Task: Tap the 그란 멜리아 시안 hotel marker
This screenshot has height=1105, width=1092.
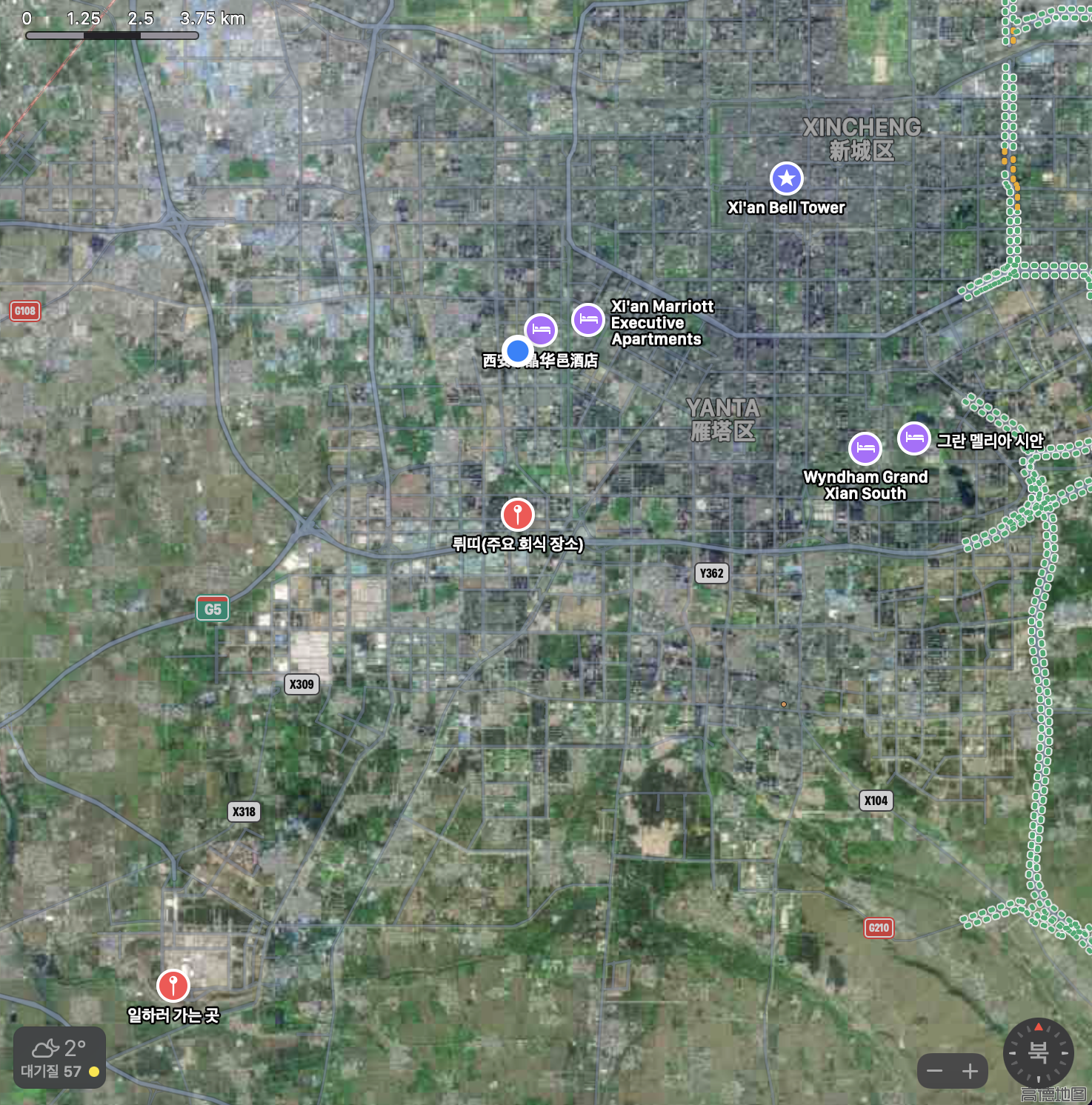Action: (913, 438)
